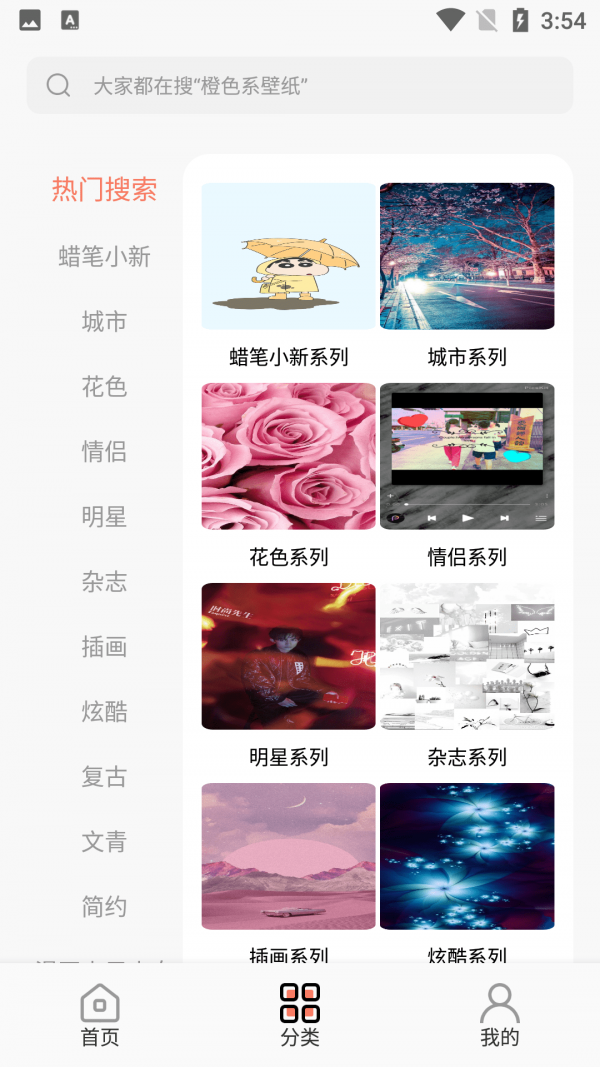This screenshot has width=600, height=1067.
Task: Switch to 花色 in the sidebar
Action: point(104,387)
